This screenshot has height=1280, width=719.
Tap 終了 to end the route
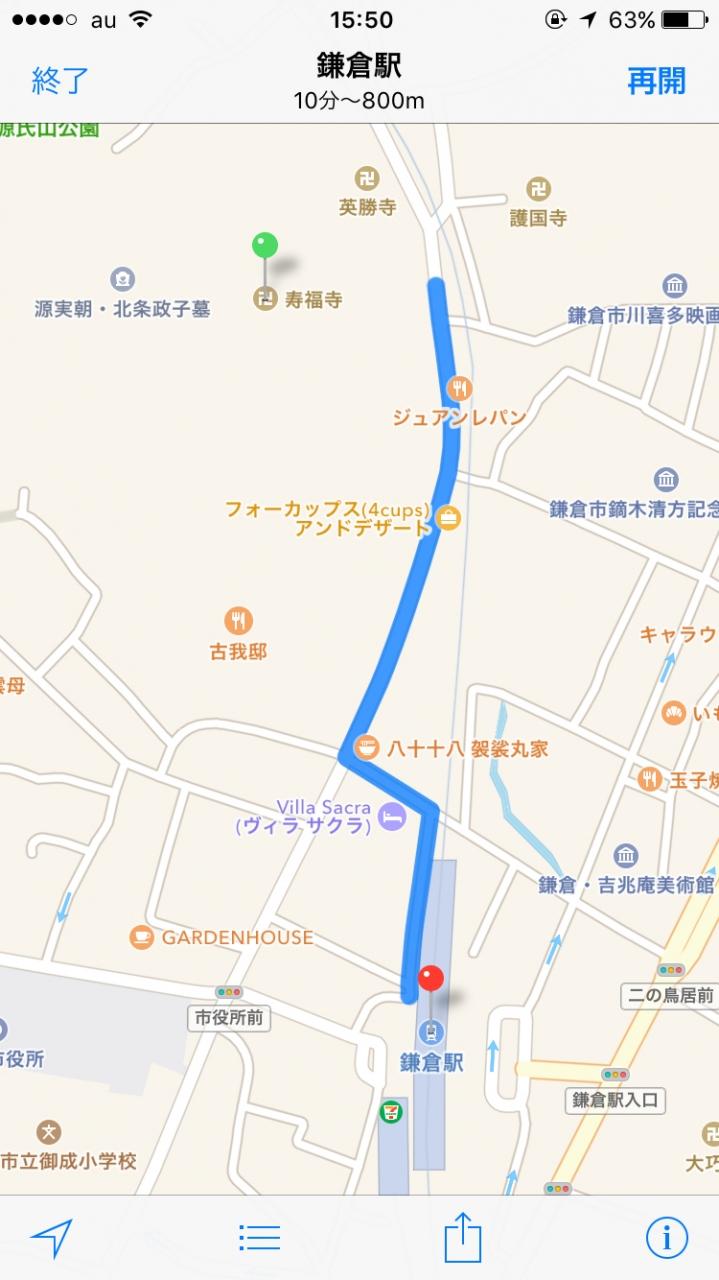(x=60, y=81)
